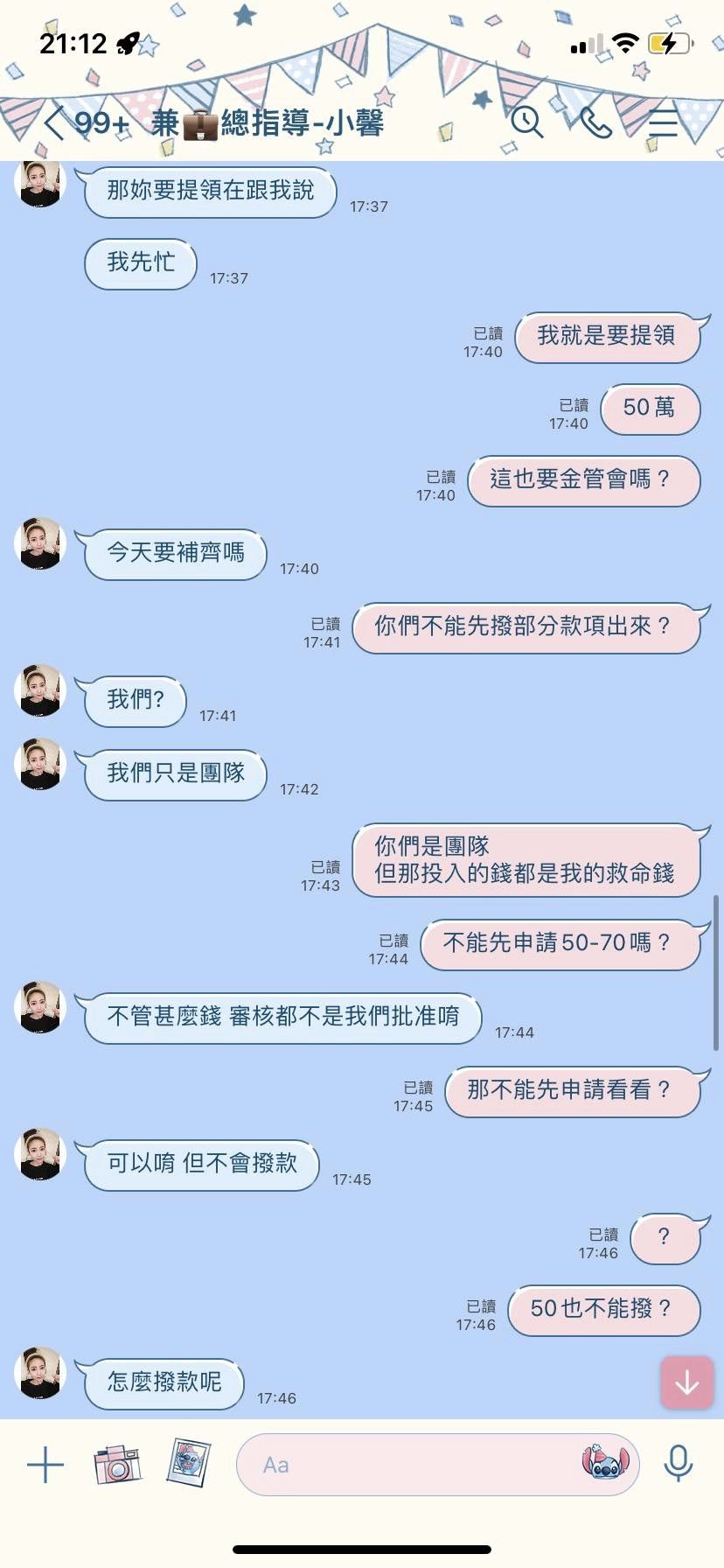Open the photo gallery picker
The height and width of the screenshot is (1568, 724).
tap(189, 1462)
